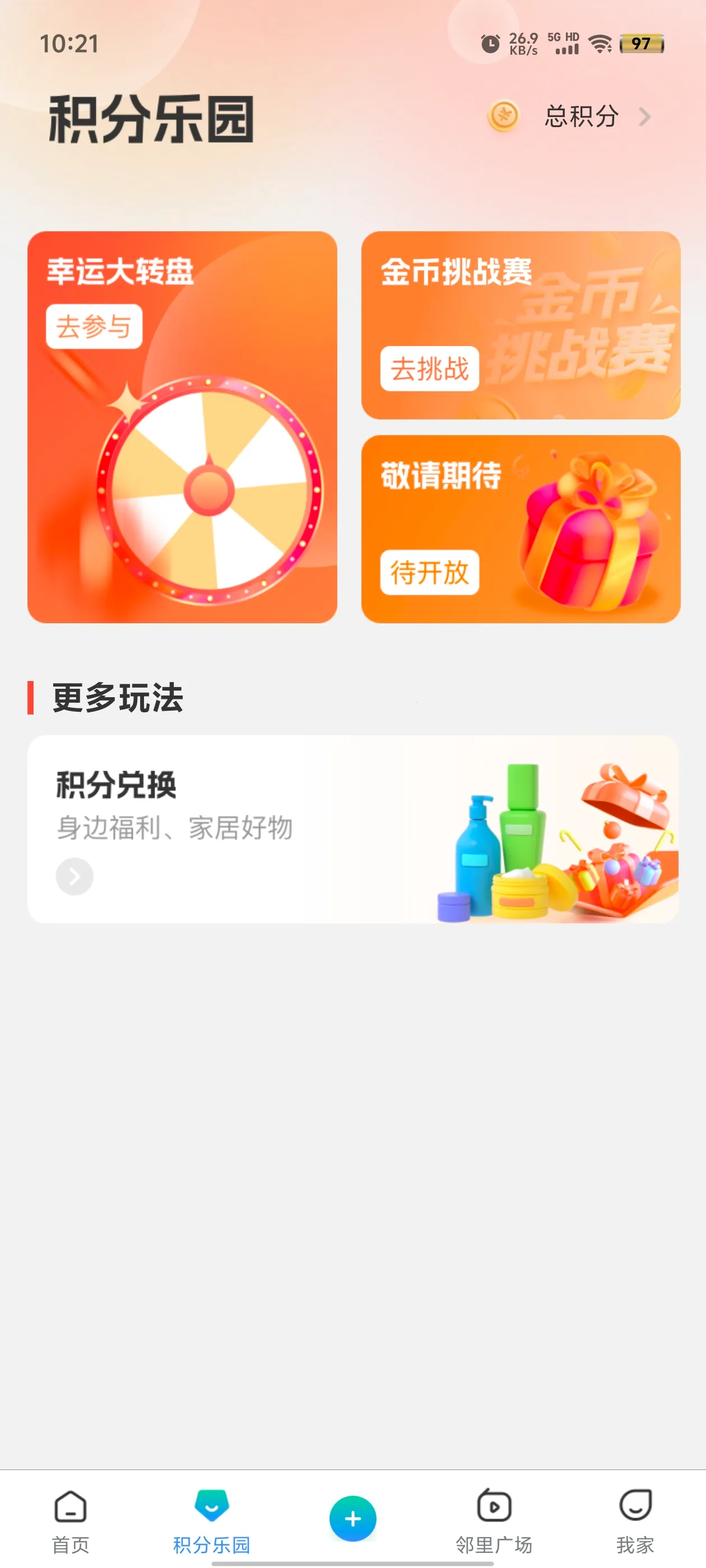The width and height of the screenshot is (706, 1568).
Task: Click the 更多玩法 section header
Action: point(116,699)
